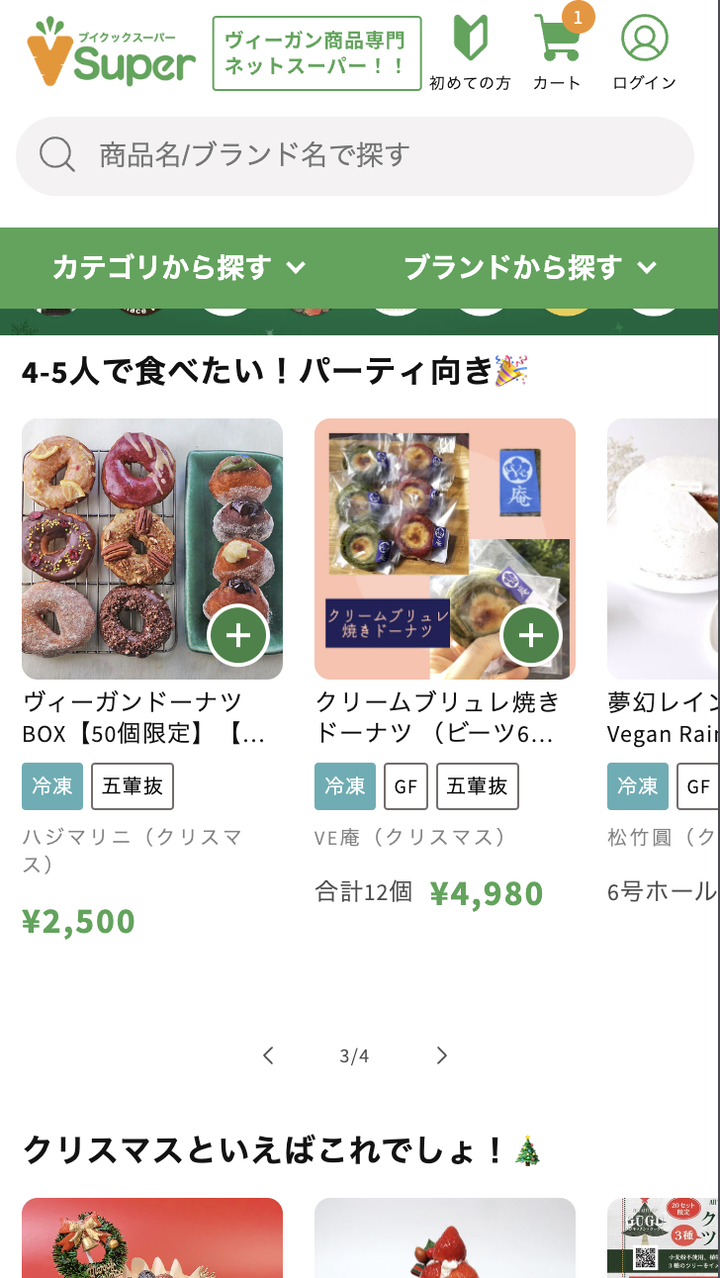Open the 初めての方 beginner guide
This screenshot has height=1278, width=720.
469,53
